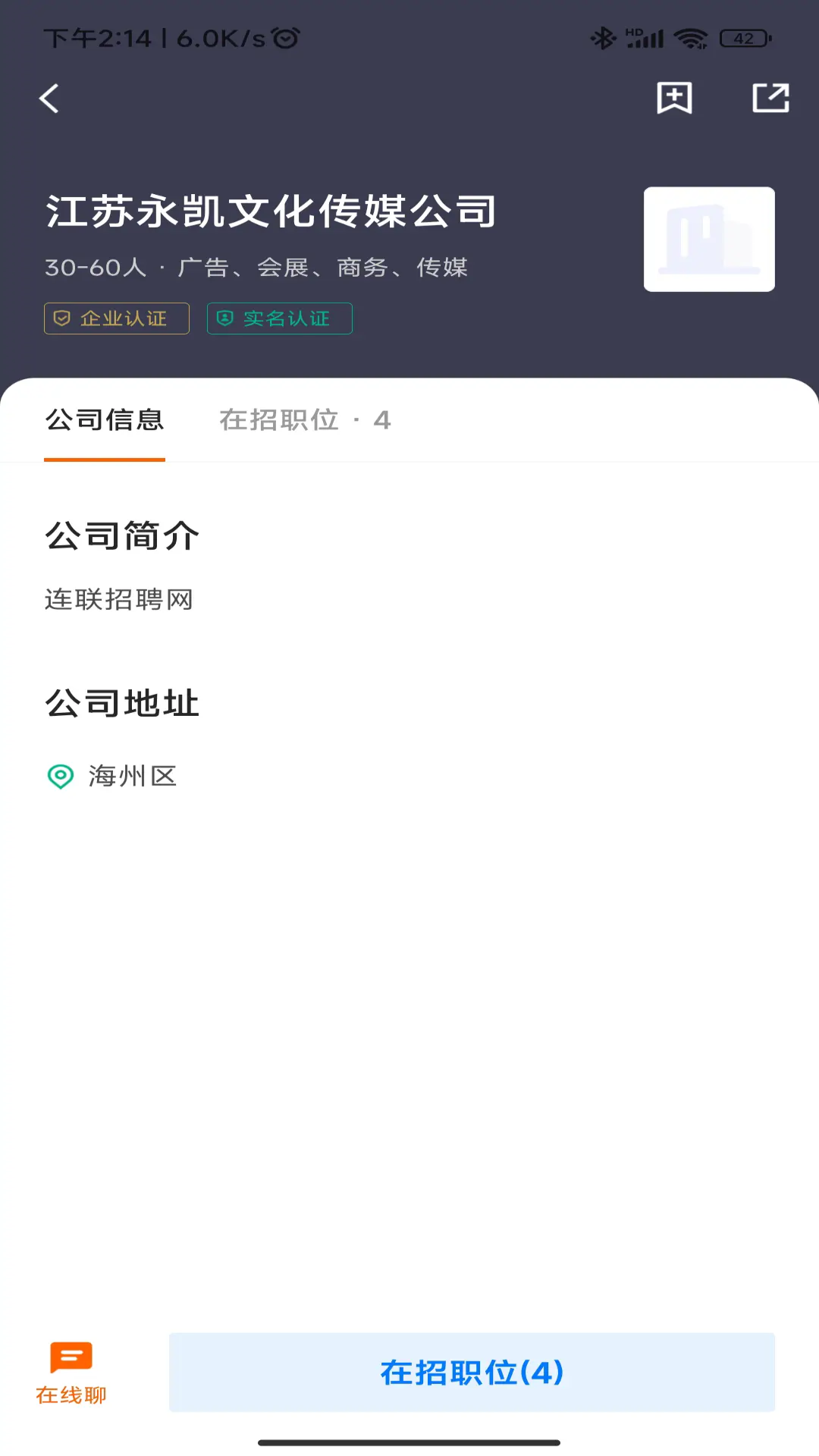Switch to the 在招职位·4 tab
This screenshot has height=1456, width=819.
(x=305, y=421)
